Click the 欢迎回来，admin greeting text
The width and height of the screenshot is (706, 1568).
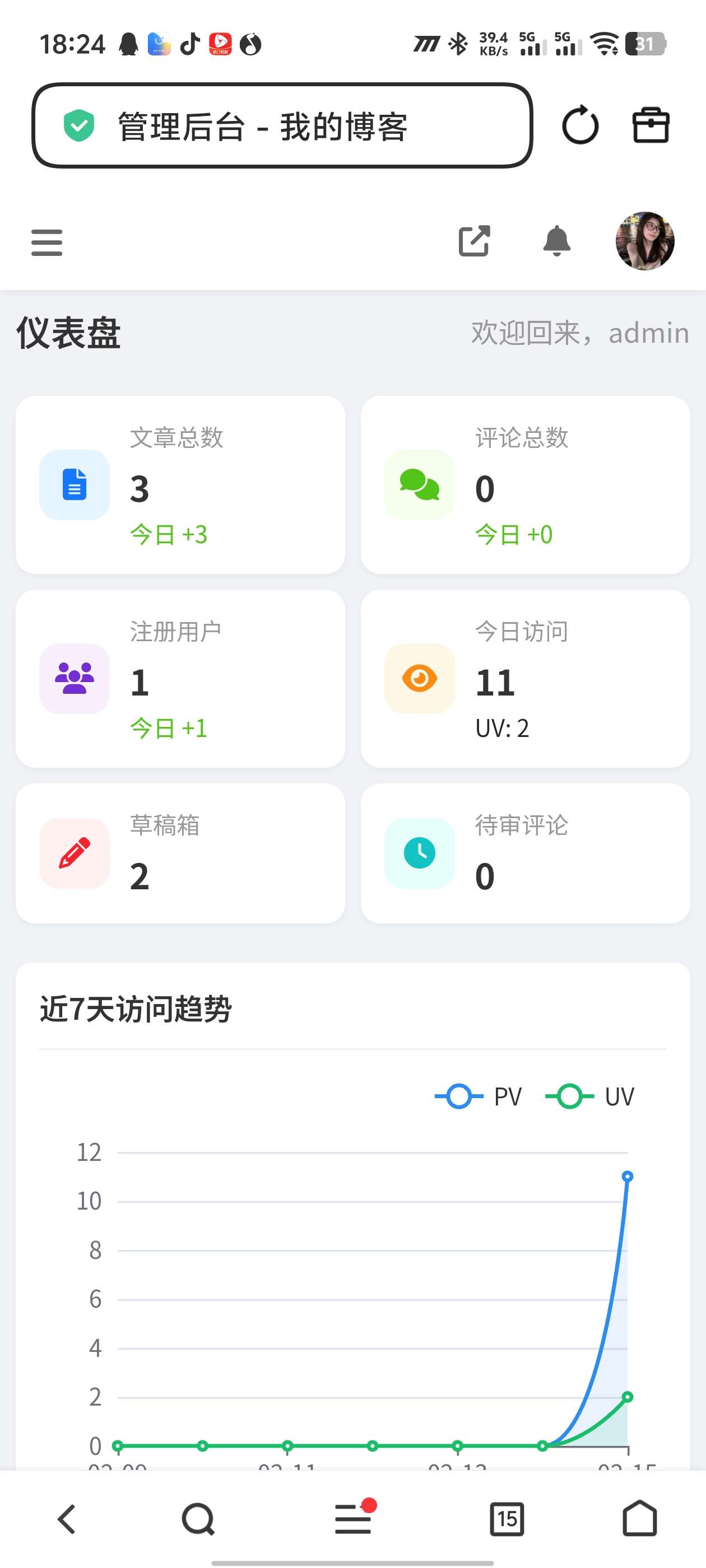[579, 332]
